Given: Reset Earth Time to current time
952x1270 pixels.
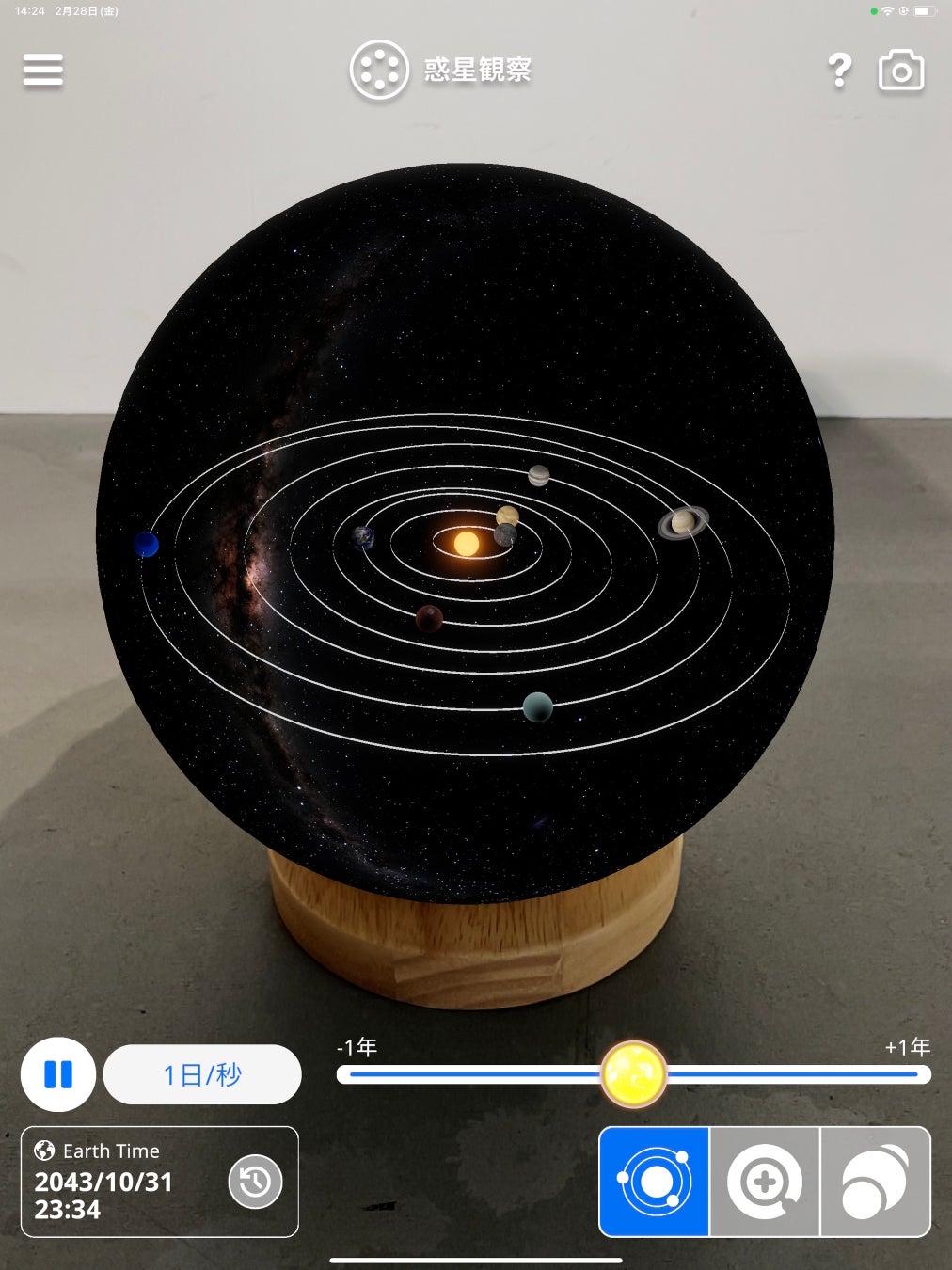Looking at the screenshot, I should pos(255,1182).
